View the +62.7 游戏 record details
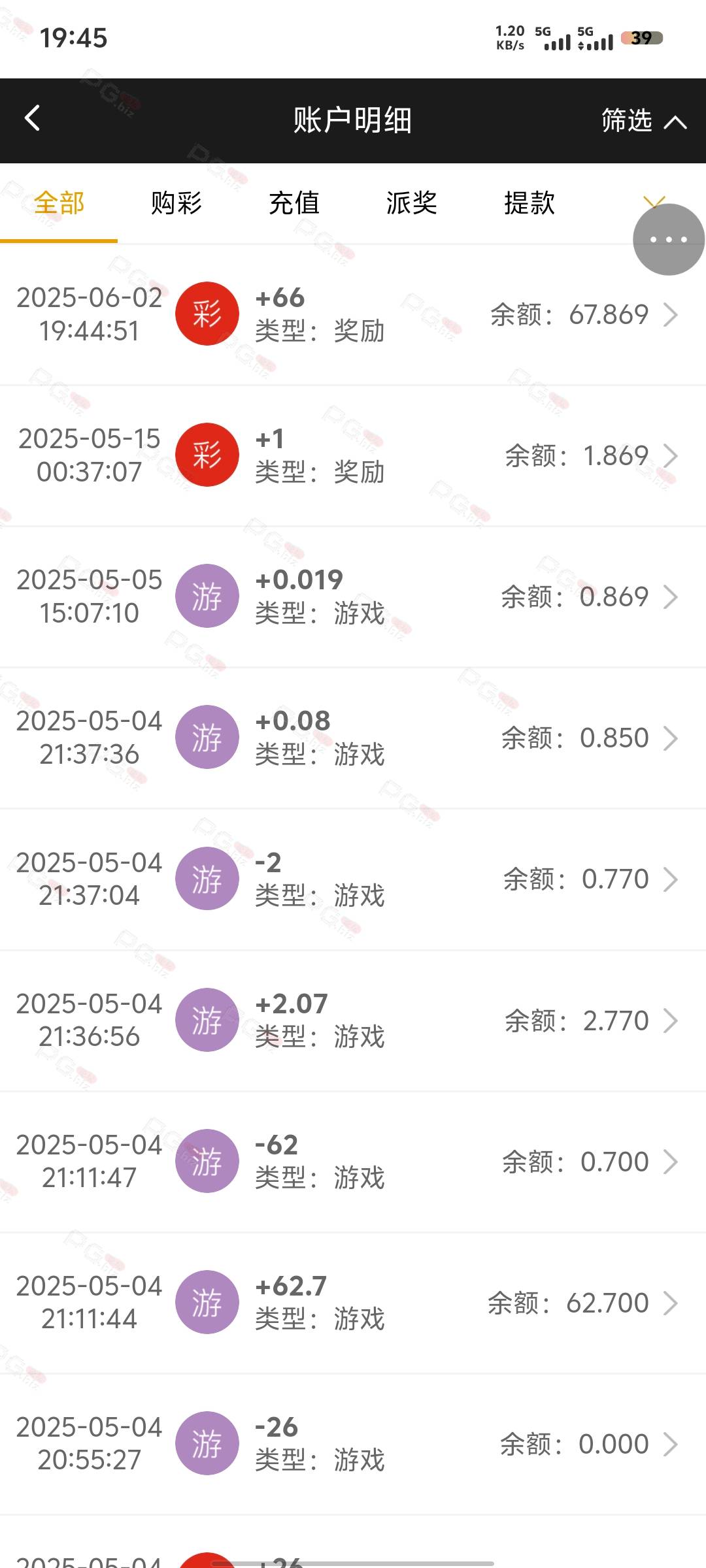 pos(353,1303)
